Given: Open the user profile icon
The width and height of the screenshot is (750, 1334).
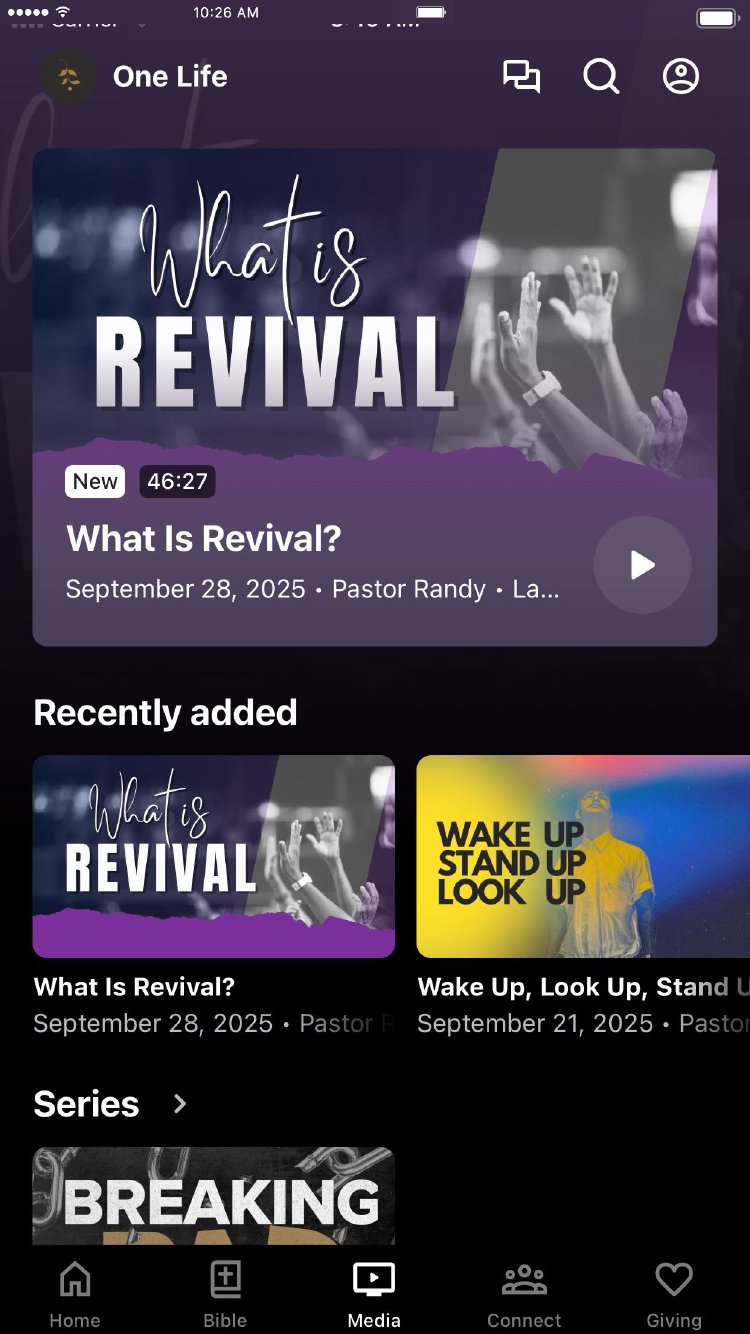Looking at the screenshot, I should 681,77.
